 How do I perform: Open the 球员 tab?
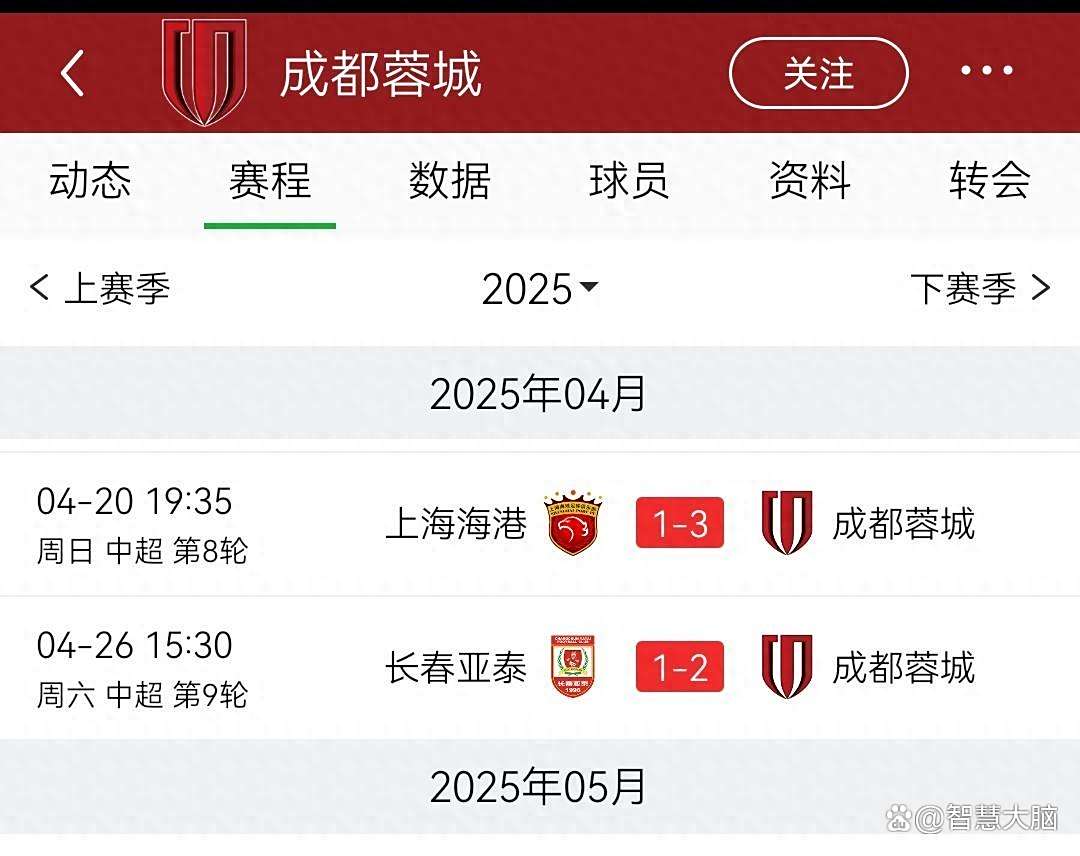click(x=629, y=182)
